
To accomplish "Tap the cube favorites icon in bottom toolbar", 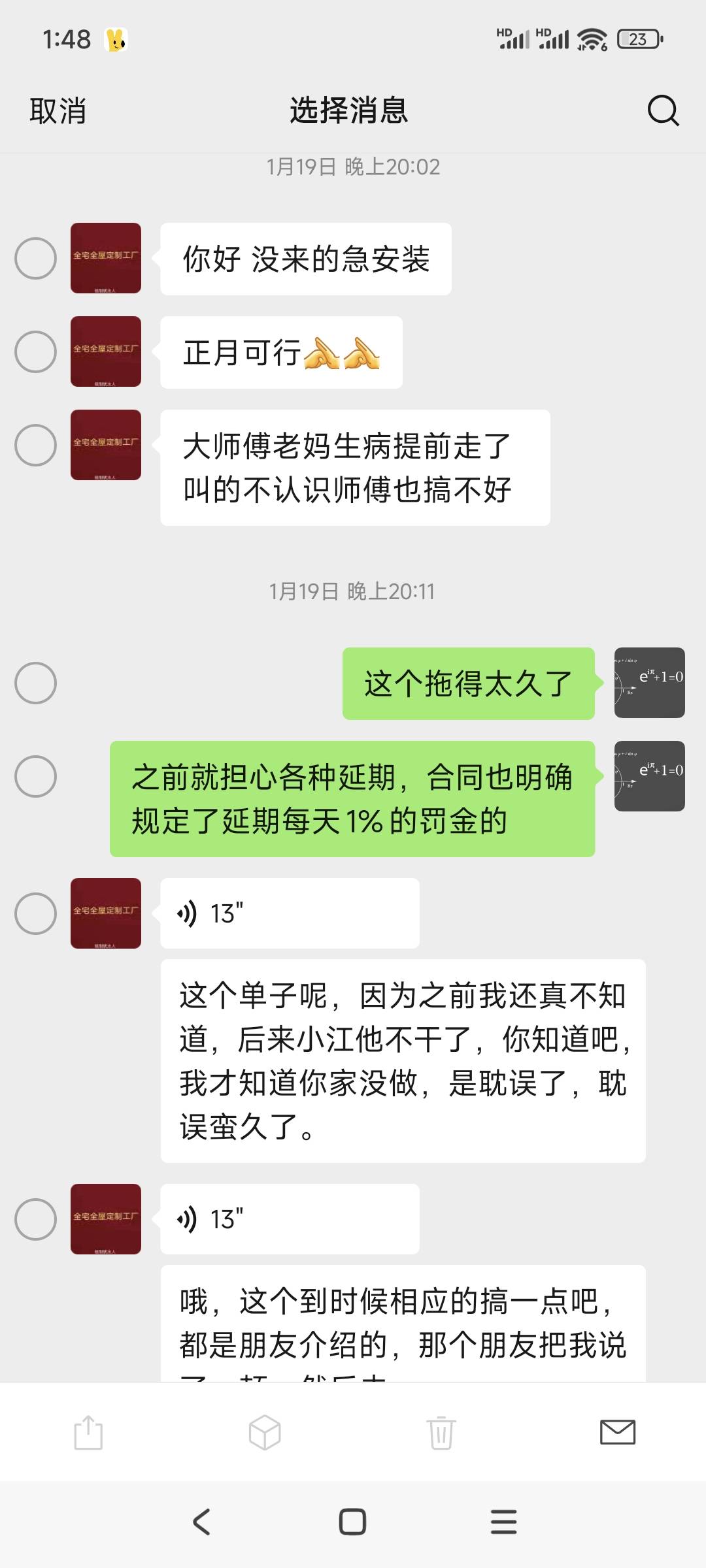I will coord(265,1433).
